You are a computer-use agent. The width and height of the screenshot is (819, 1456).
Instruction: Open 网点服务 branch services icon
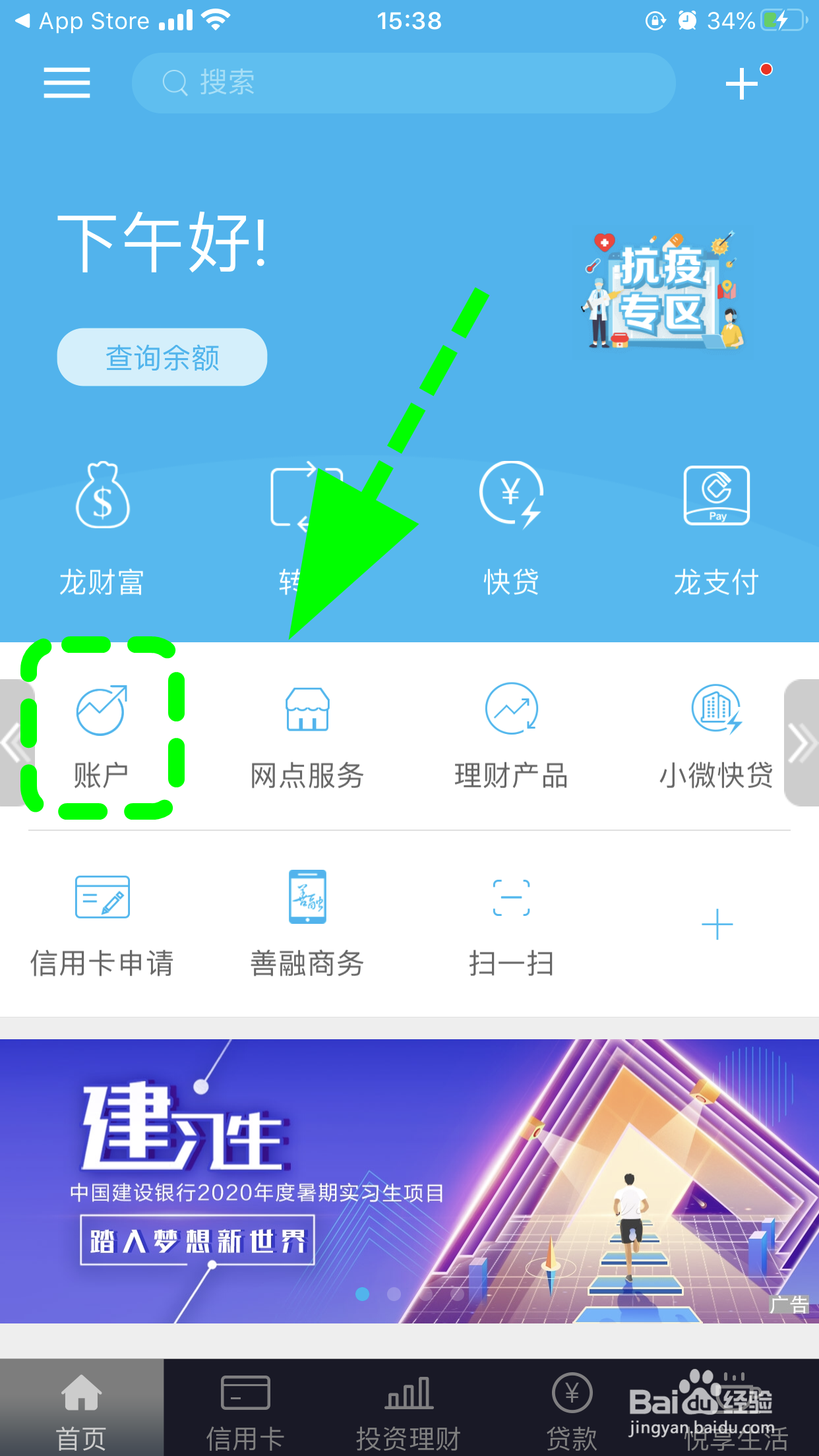(307, 732)
